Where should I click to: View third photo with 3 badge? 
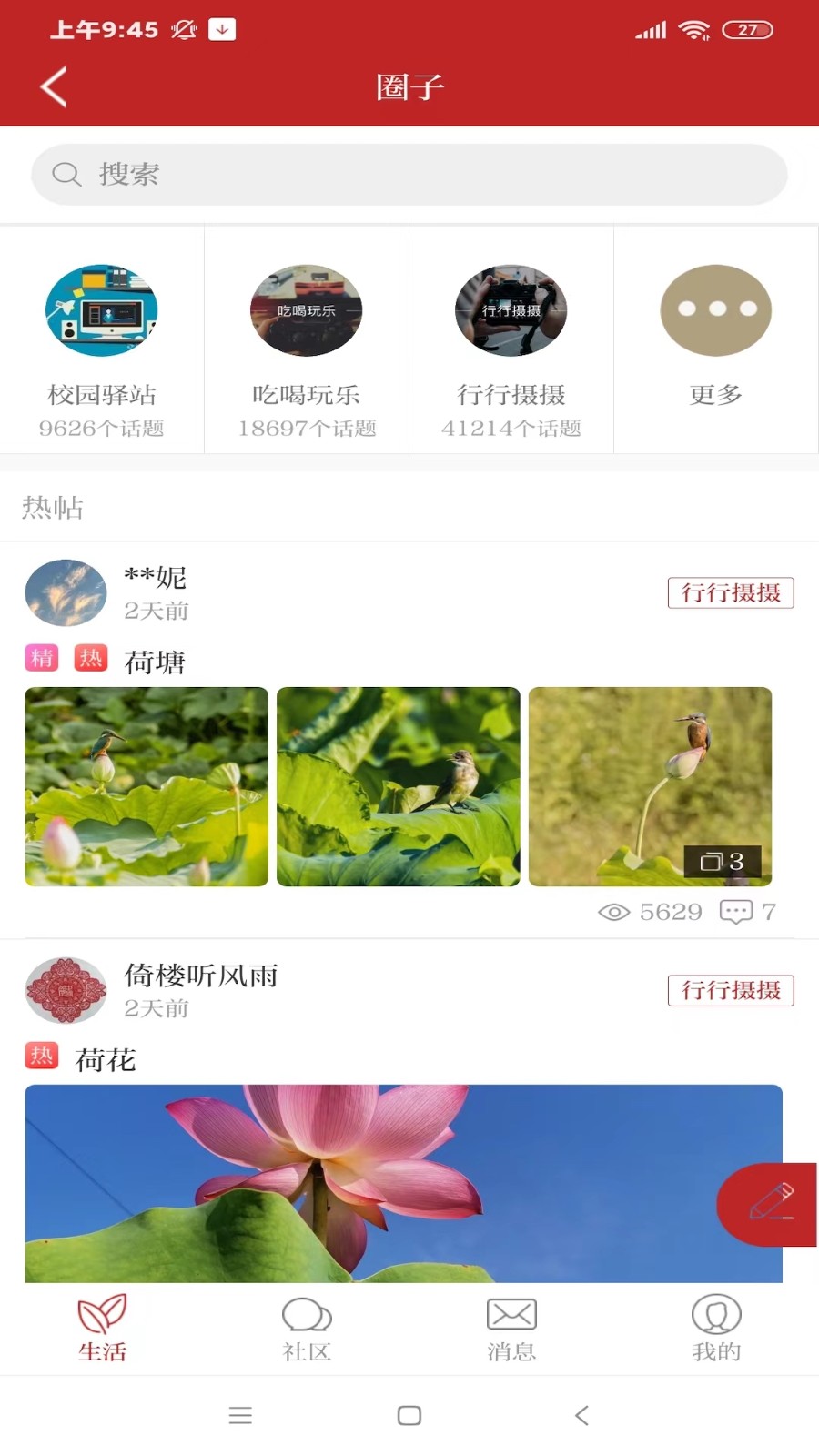tap(650, 786)
